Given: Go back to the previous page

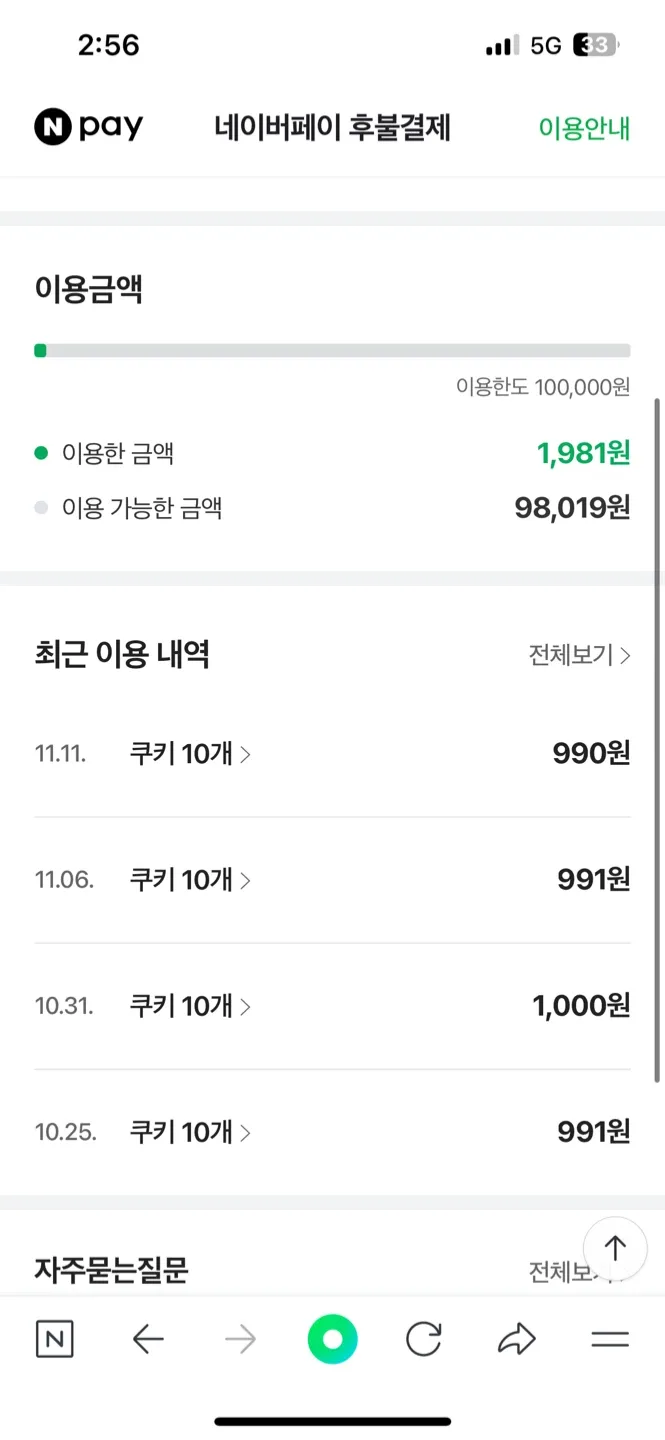Looking at the screenshot, I should point(148,1340).
